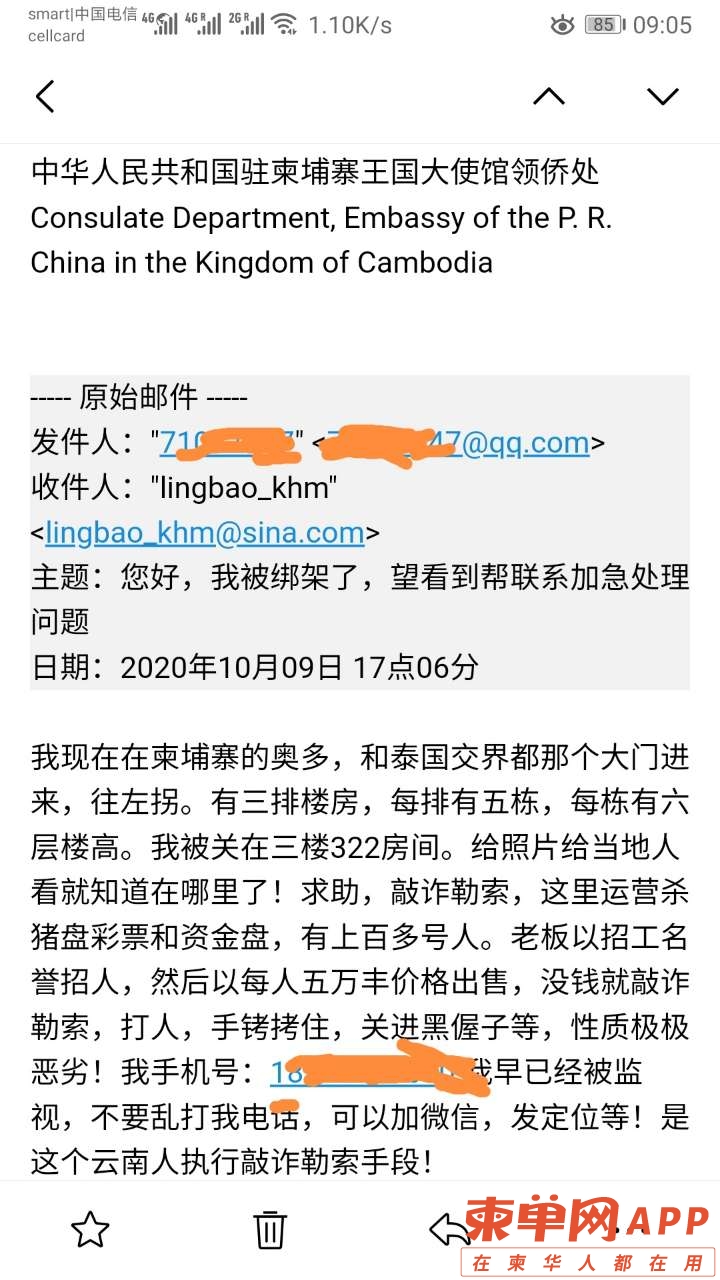This screenshot has height=1280, width=720.
Task: Delete this email with the trash icon
Action: pos(270,1229)
